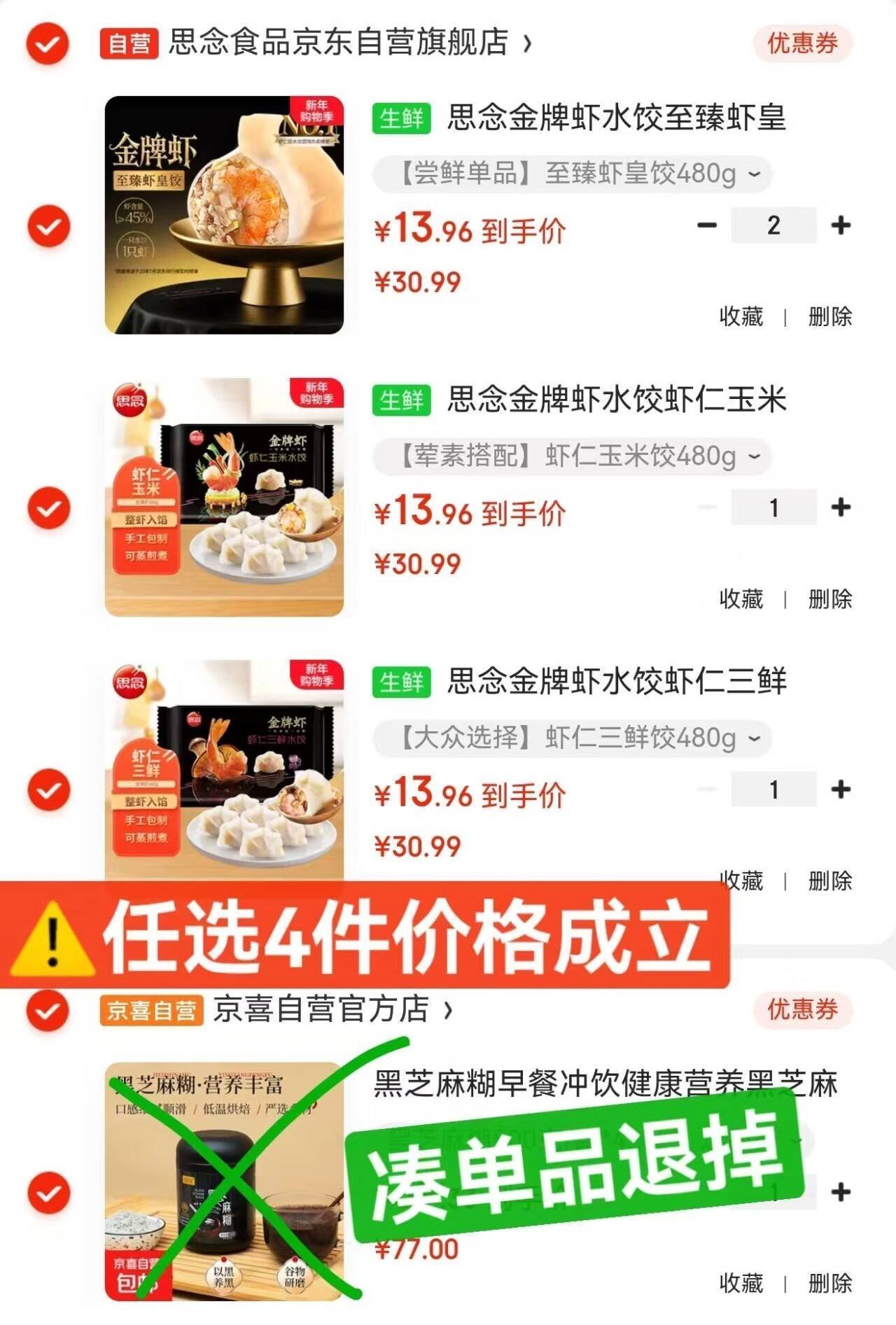Image resolution: width=896 pixels, height=1325 pixels.
Task: Delete 黑芝麻糊 from the cart
Action: 830,1283
